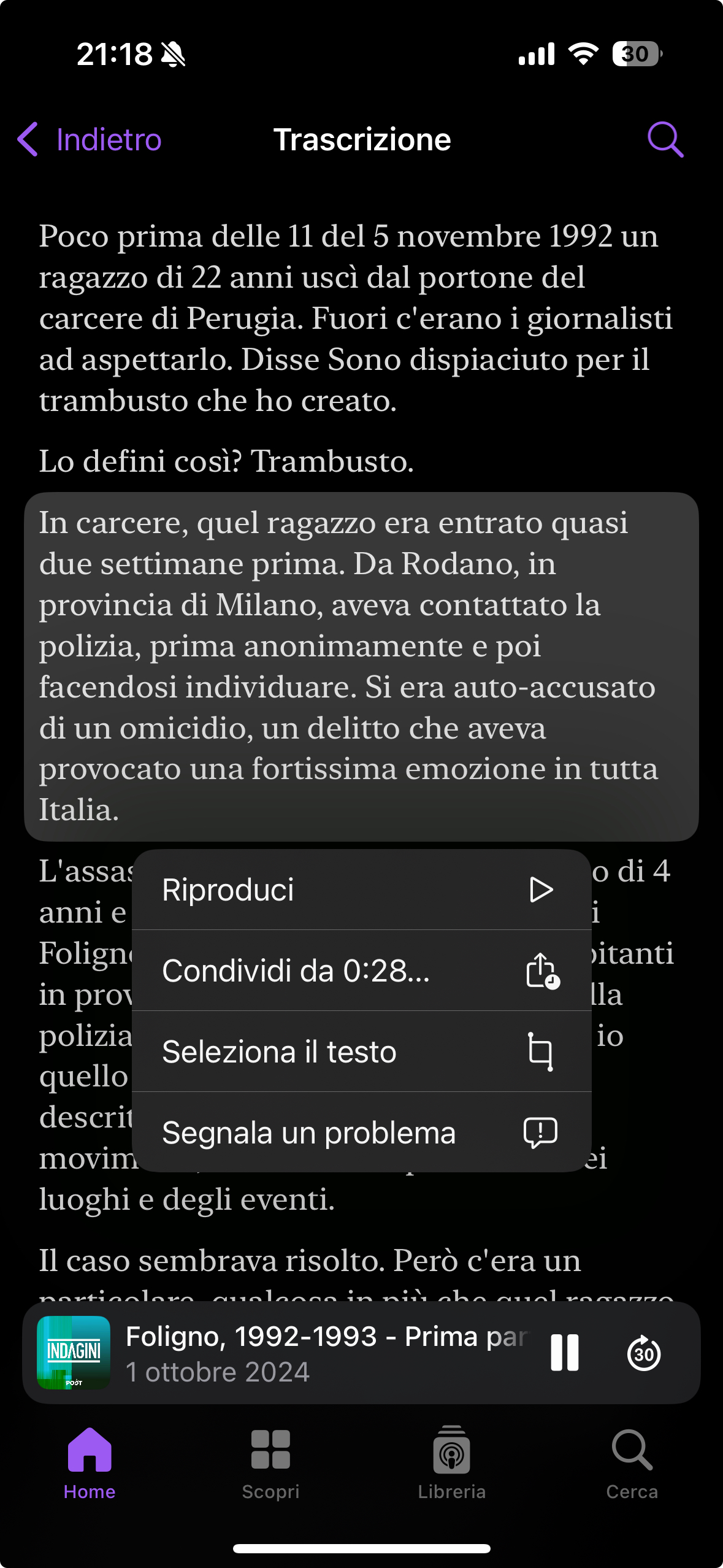Switch to the Home tab
This screenshot has width=723, height=1568.
tap(90, 1463)
